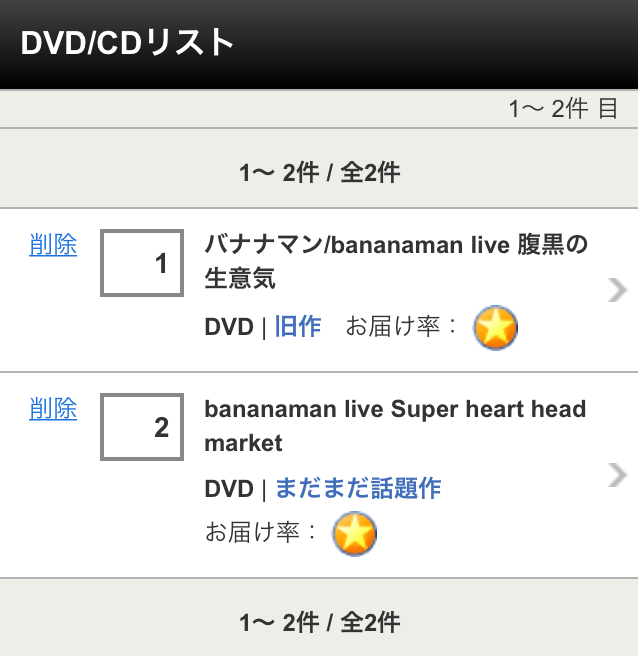Delete バナナマン 腹黒の生意気 from the list
Screen dimensions: 638x656
[x=53, y=244]
